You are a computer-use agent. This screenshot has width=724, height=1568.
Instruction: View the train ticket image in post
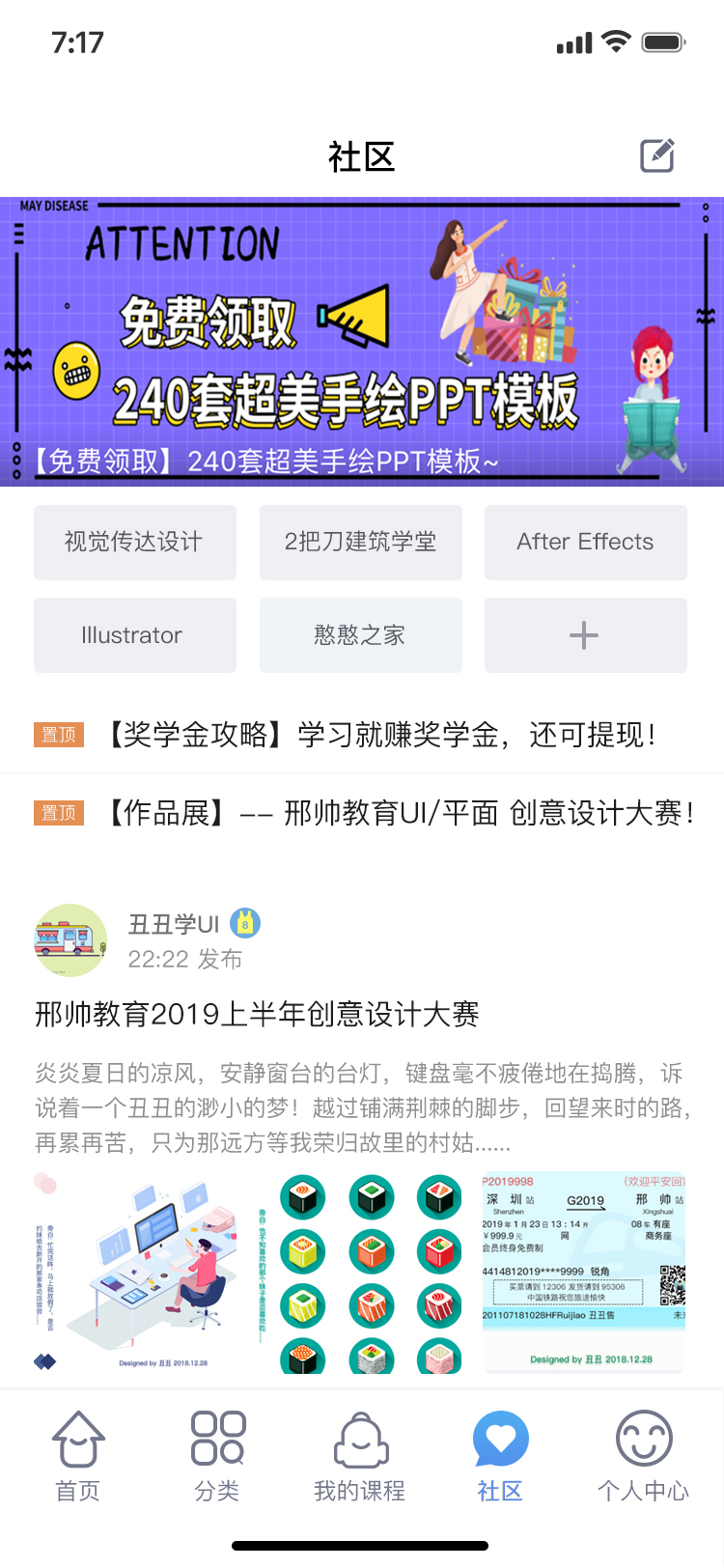click(x=583, y=1273)
